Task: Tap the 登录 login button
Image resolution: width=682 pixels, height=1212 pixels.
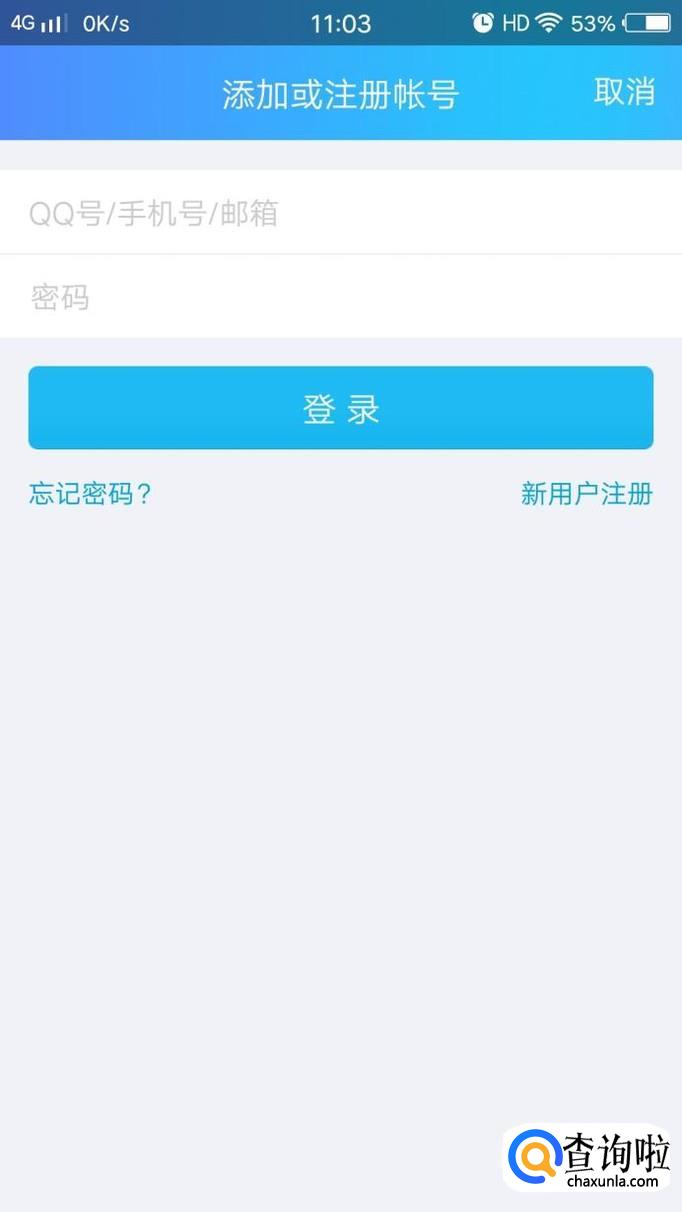Action: (340, 408)
